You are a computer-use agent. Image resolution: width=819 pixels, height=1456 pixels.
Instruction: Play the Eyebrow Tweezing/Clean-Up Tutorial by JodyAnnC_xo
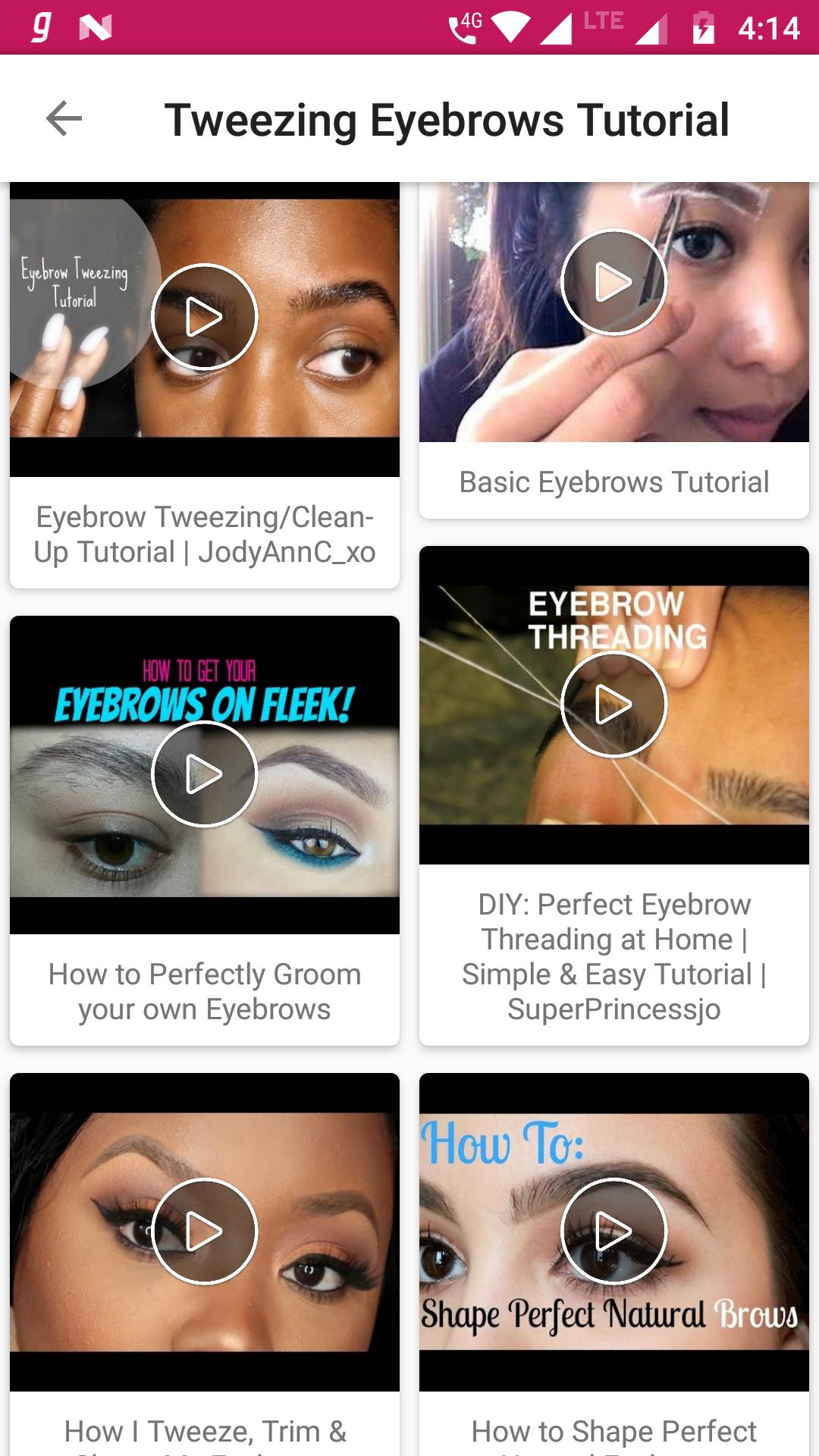point(205,317)
